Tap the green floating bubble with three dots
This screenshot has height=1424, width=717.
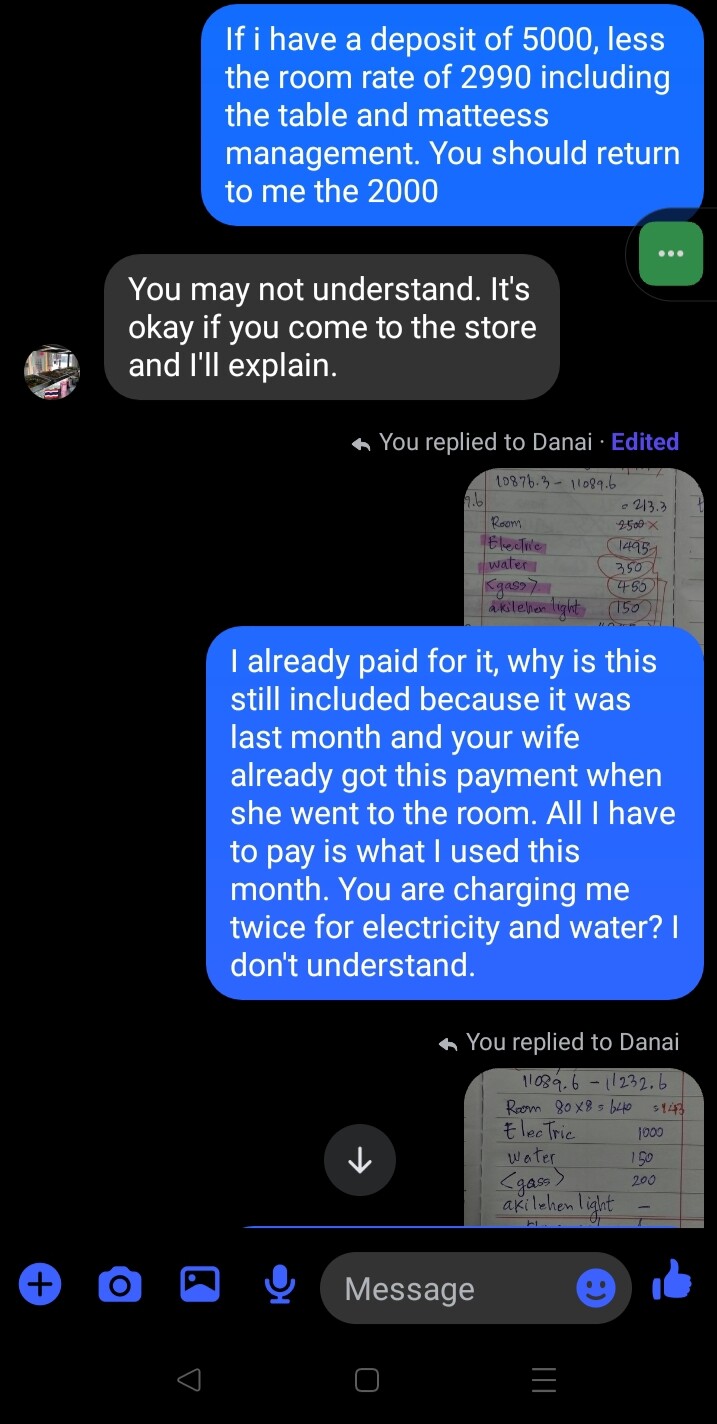click(x=671, y=254)
